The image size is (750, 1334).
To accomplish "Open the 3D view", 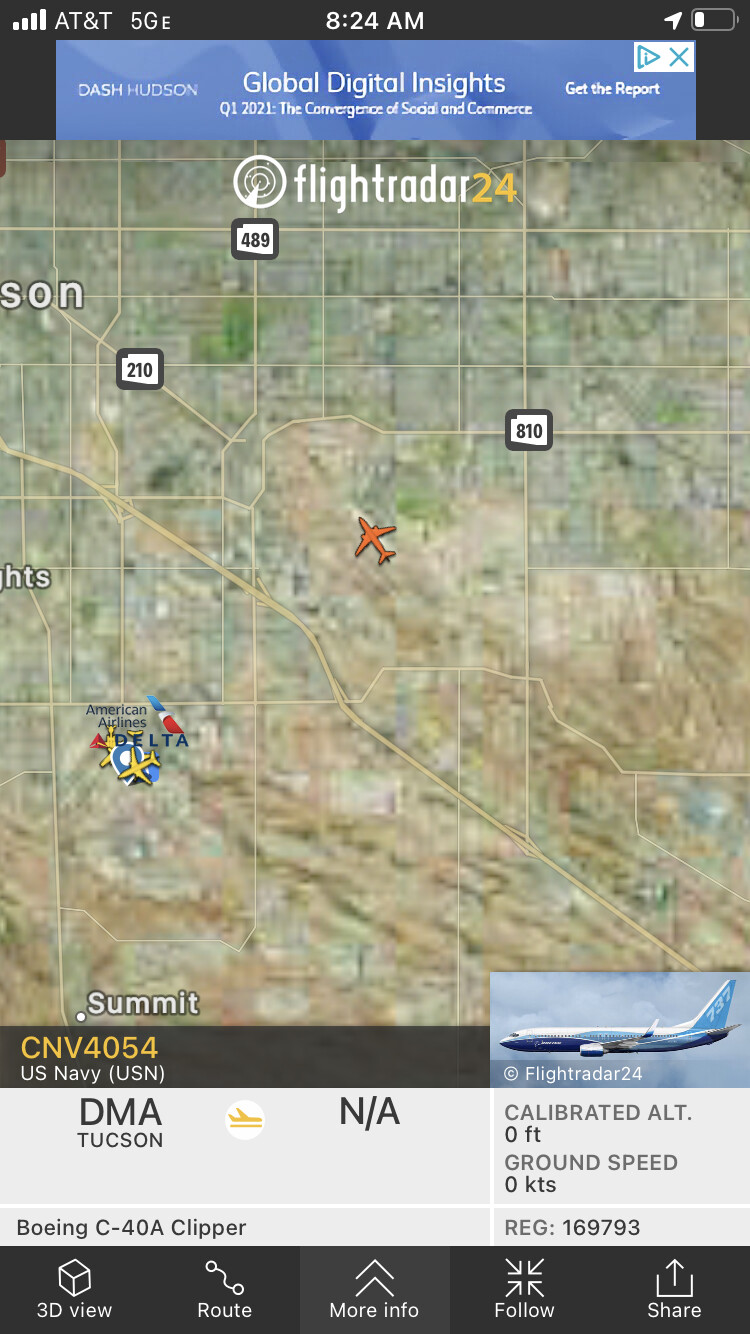I will coord(75,1290).
